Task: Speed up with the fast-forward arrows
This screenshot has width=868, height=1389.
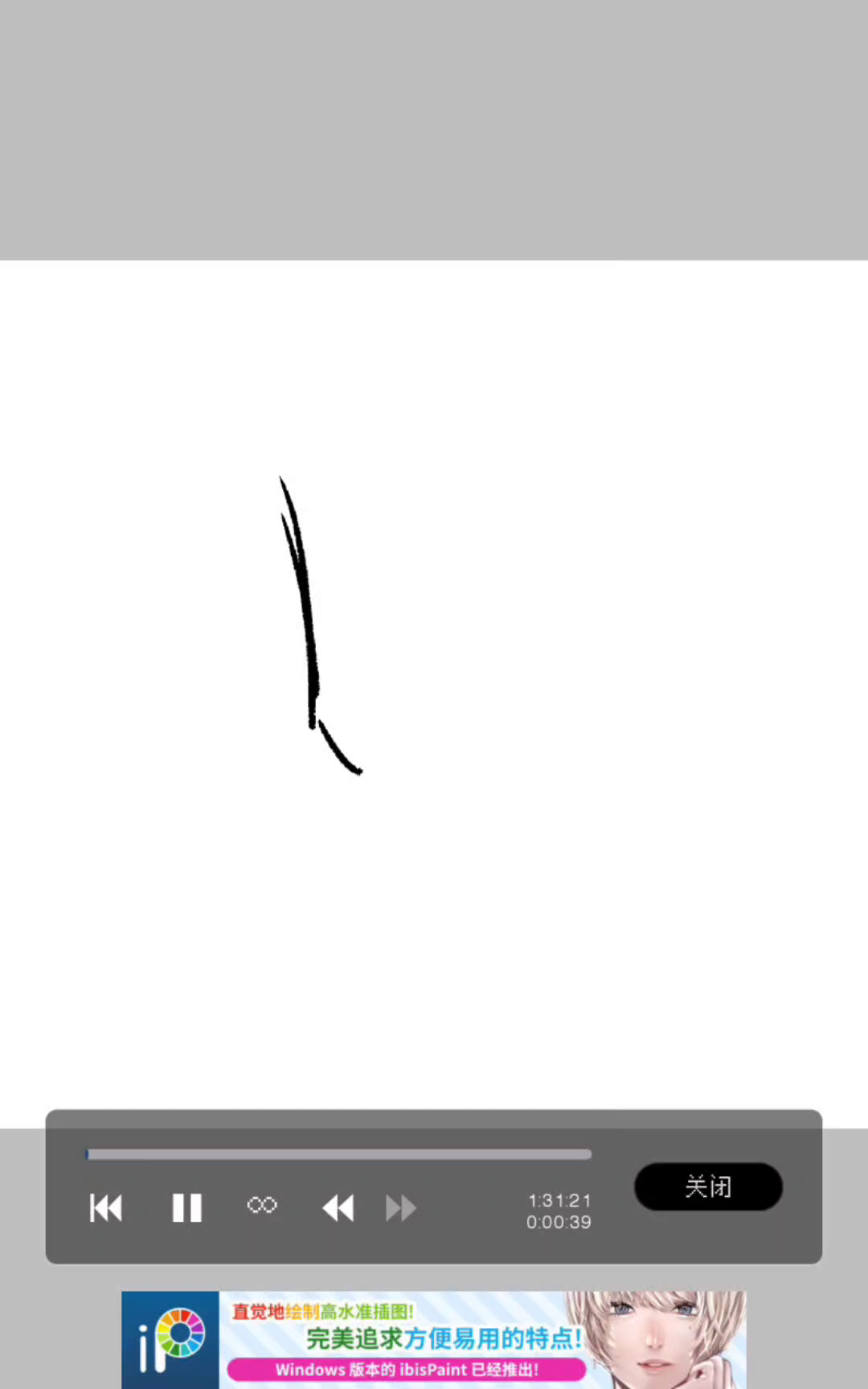Action: [x=401, y=1207]
